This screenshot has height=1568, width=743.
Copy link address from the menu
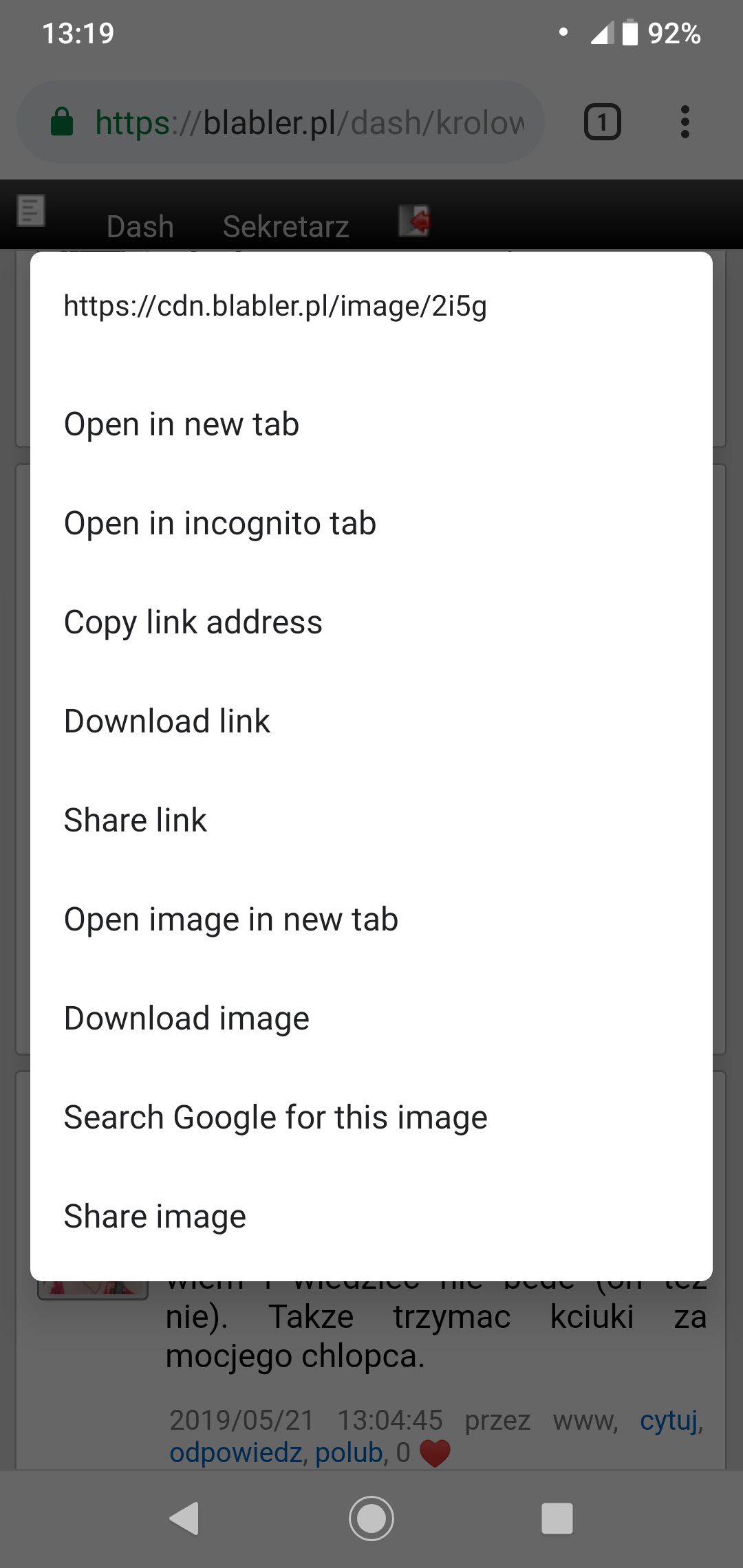[x=371, y=622]
